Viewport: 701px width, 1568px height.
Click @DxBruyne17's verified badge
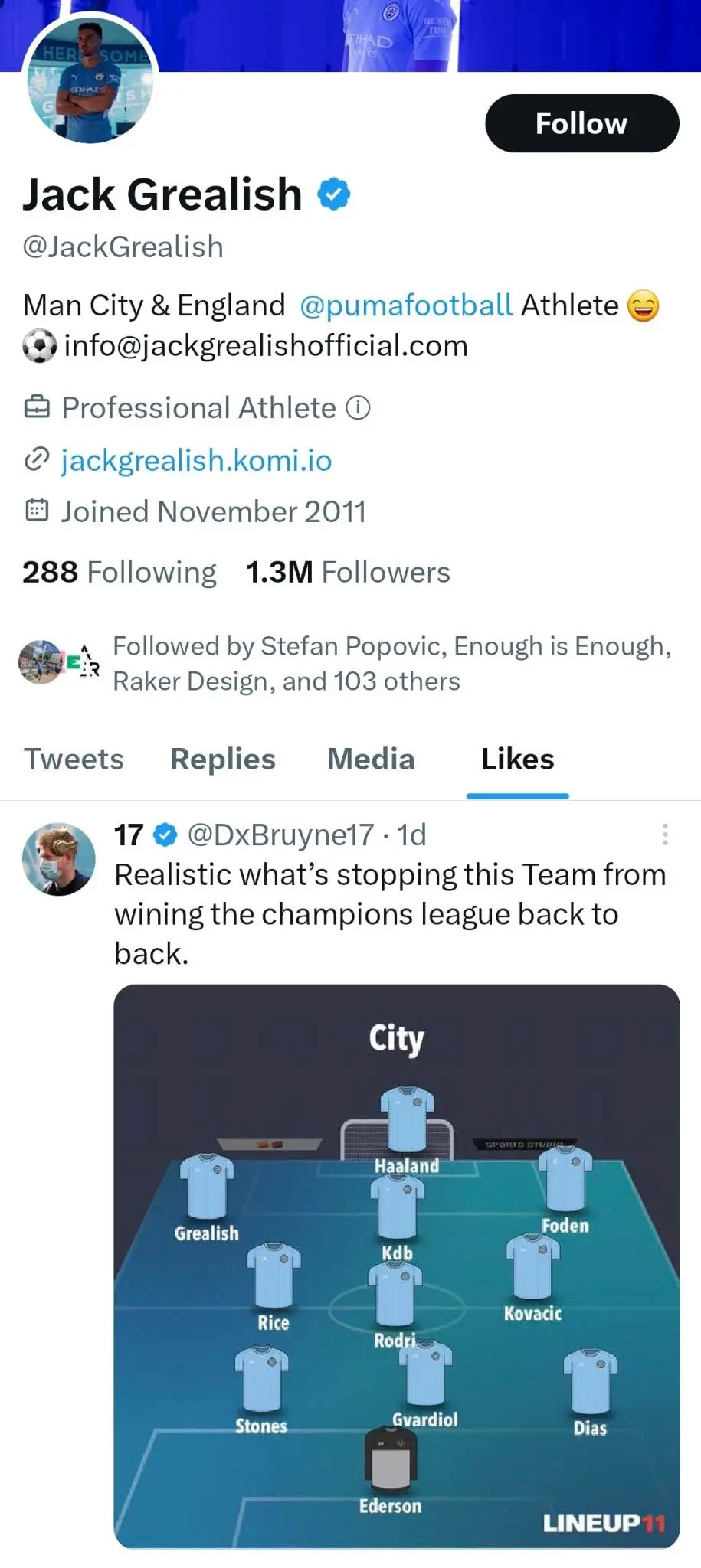[165, 835]
